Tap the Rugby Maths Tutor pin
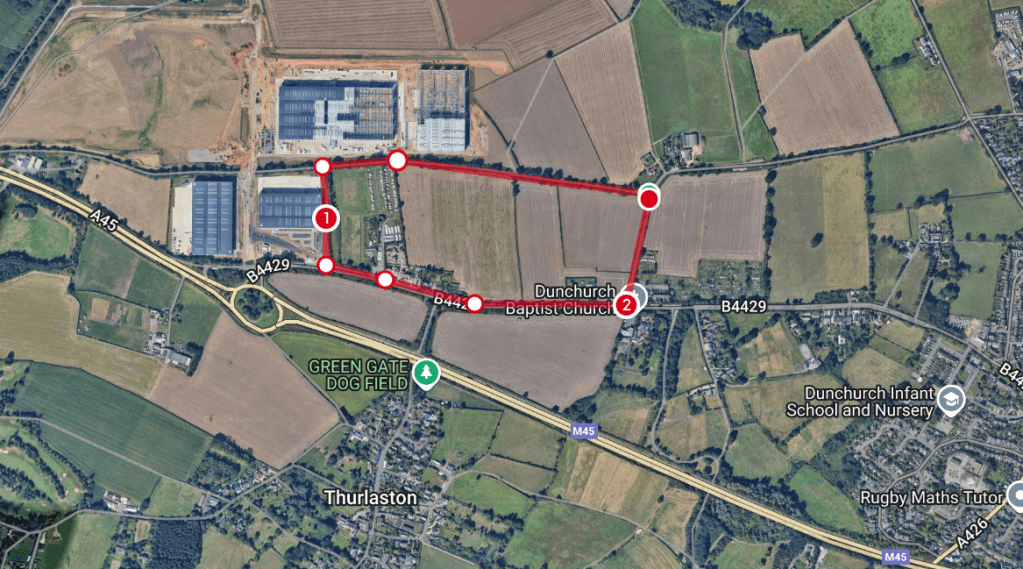Viewport: 1023px width, 569px height. pos(1015,494)
